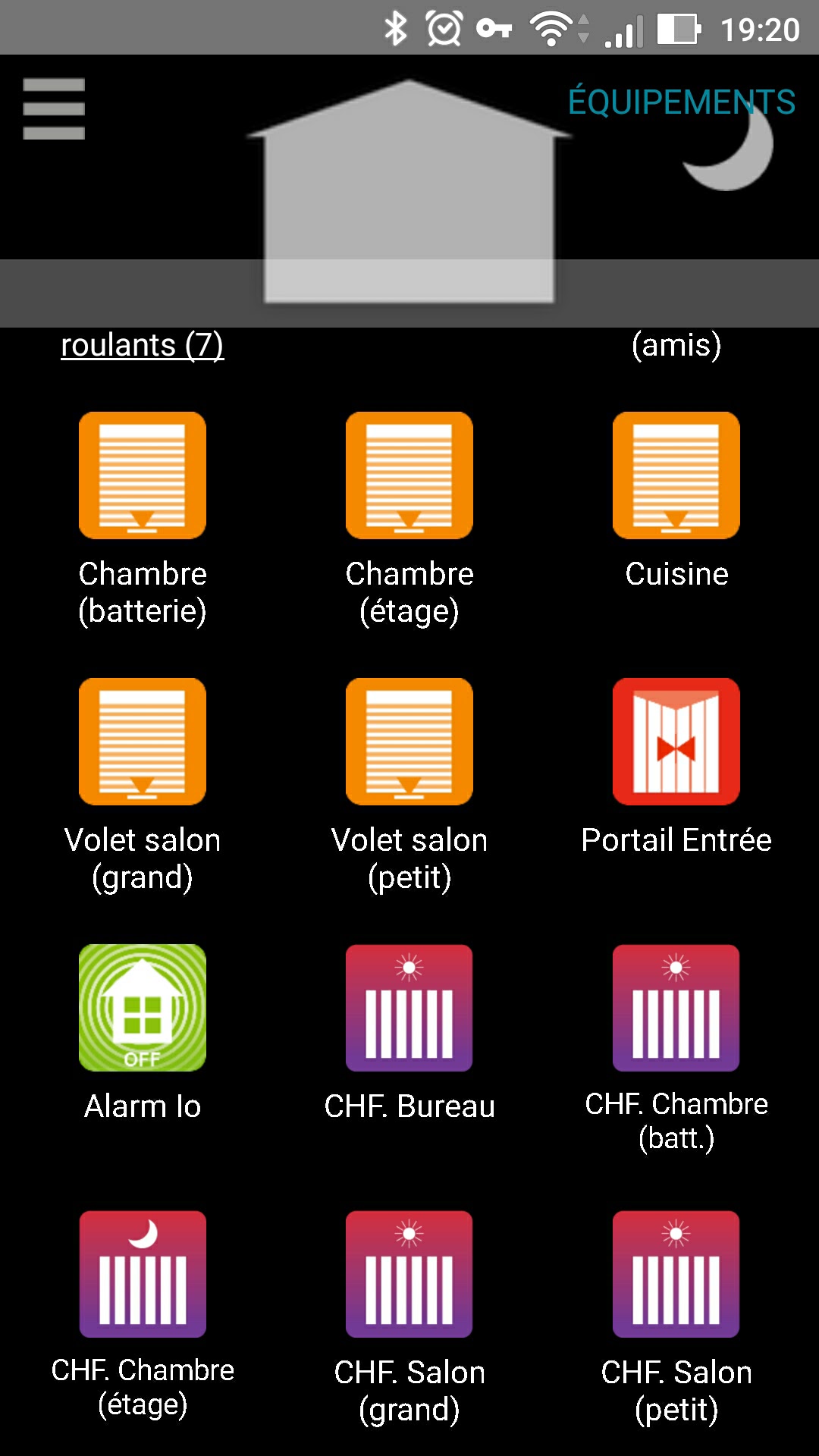
Task: Select the Chambre (étage) shutter
Action: [x=409, y=475]
